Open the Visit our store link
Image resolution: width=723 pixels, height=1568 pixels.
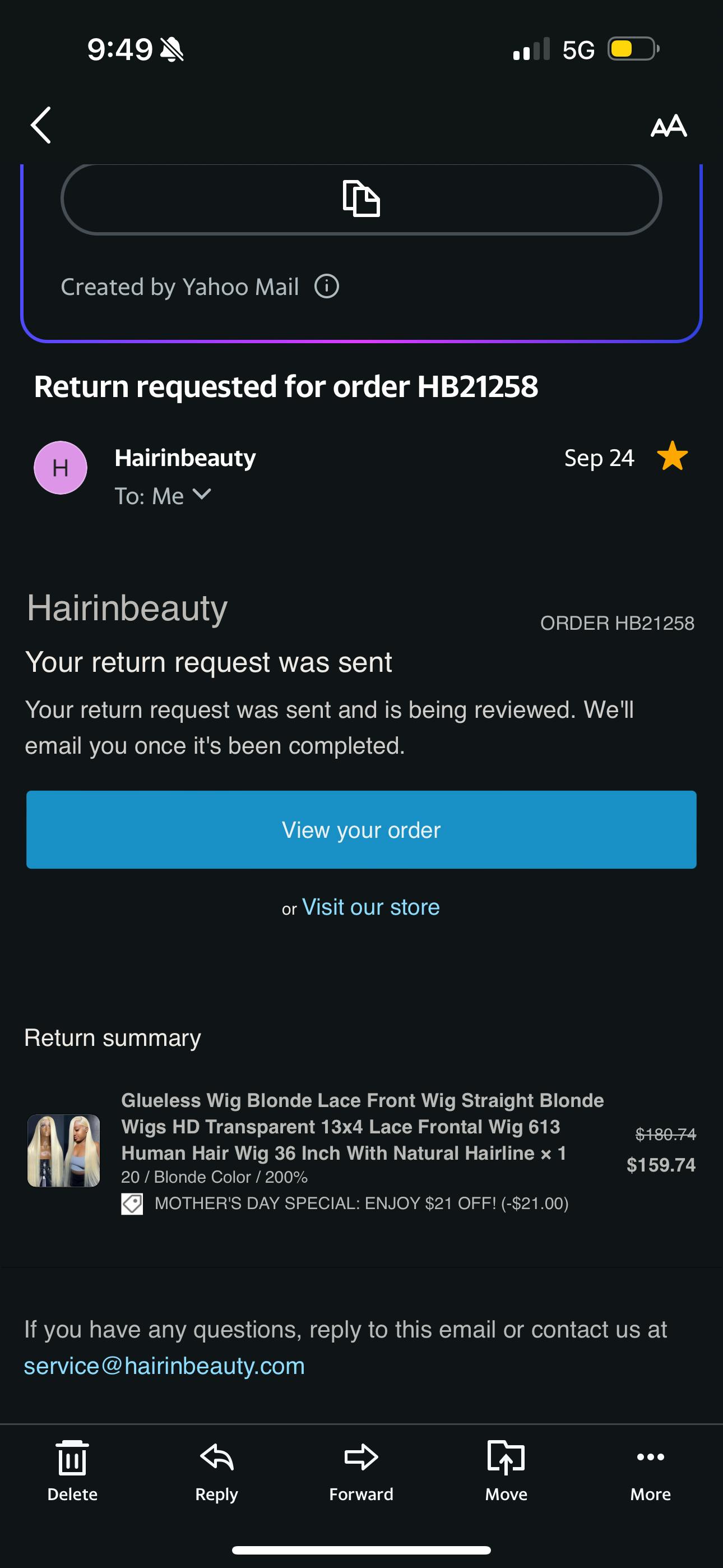pos(370,907)
